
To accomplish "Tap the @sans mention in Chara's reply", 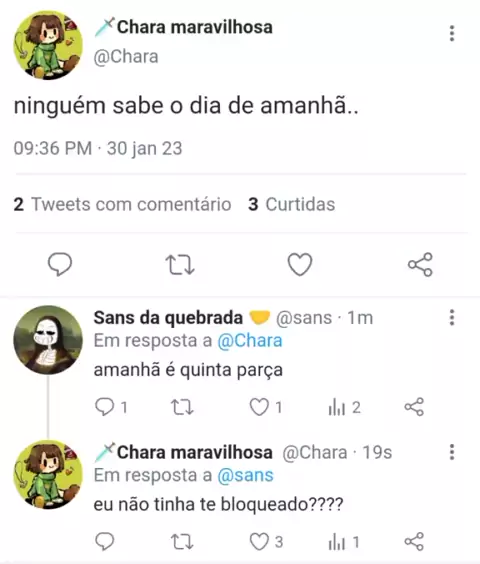I will [x=245, y=475].
